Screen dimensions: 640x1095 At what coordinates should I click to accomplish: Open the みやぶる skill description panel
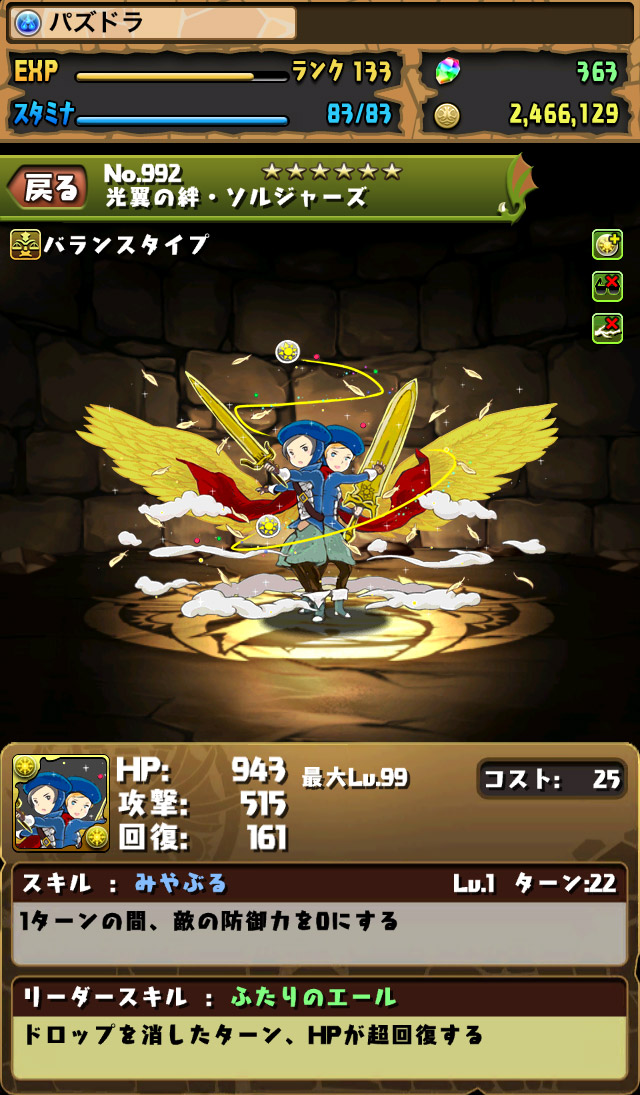coord(319,916)
